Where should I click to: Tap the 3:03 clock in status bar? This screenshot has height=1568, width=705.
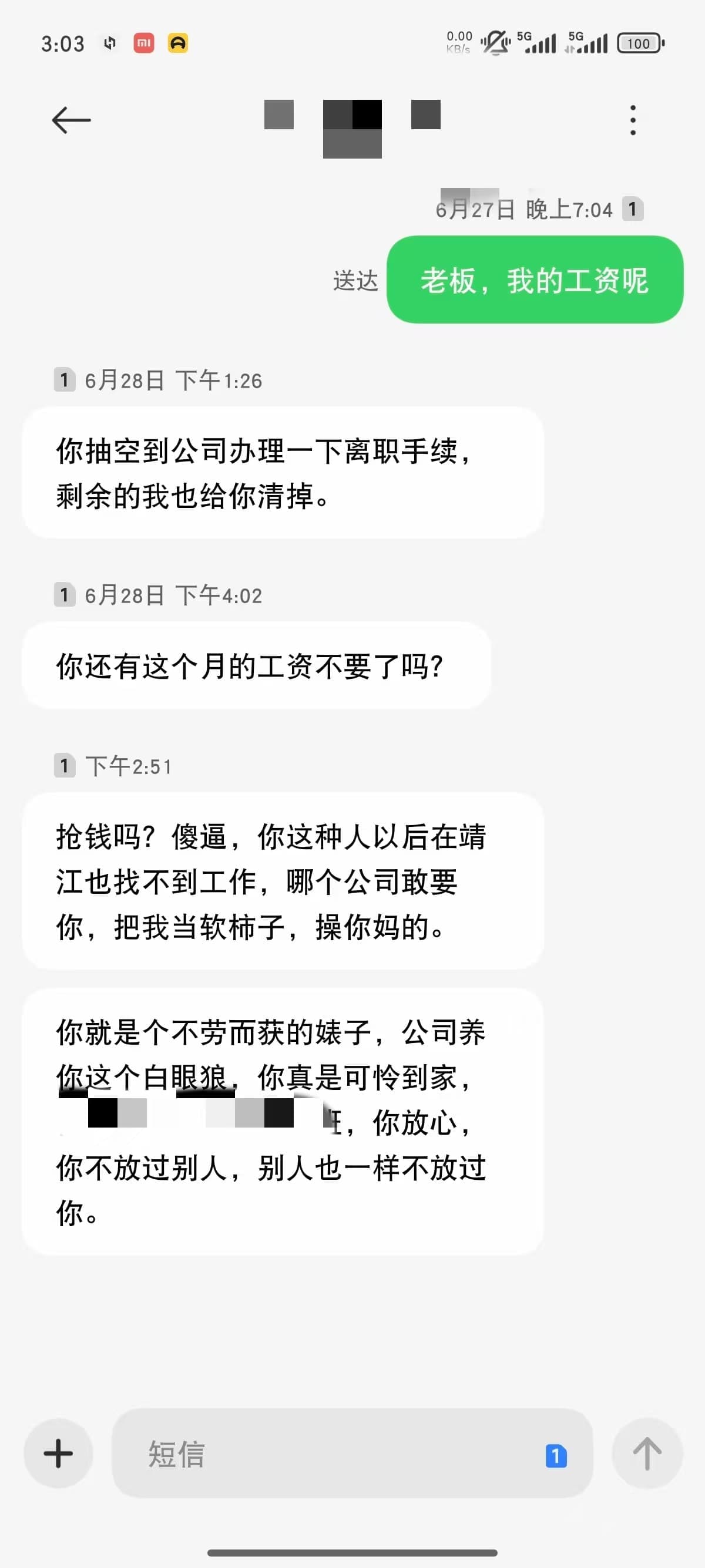click(64, 43)
